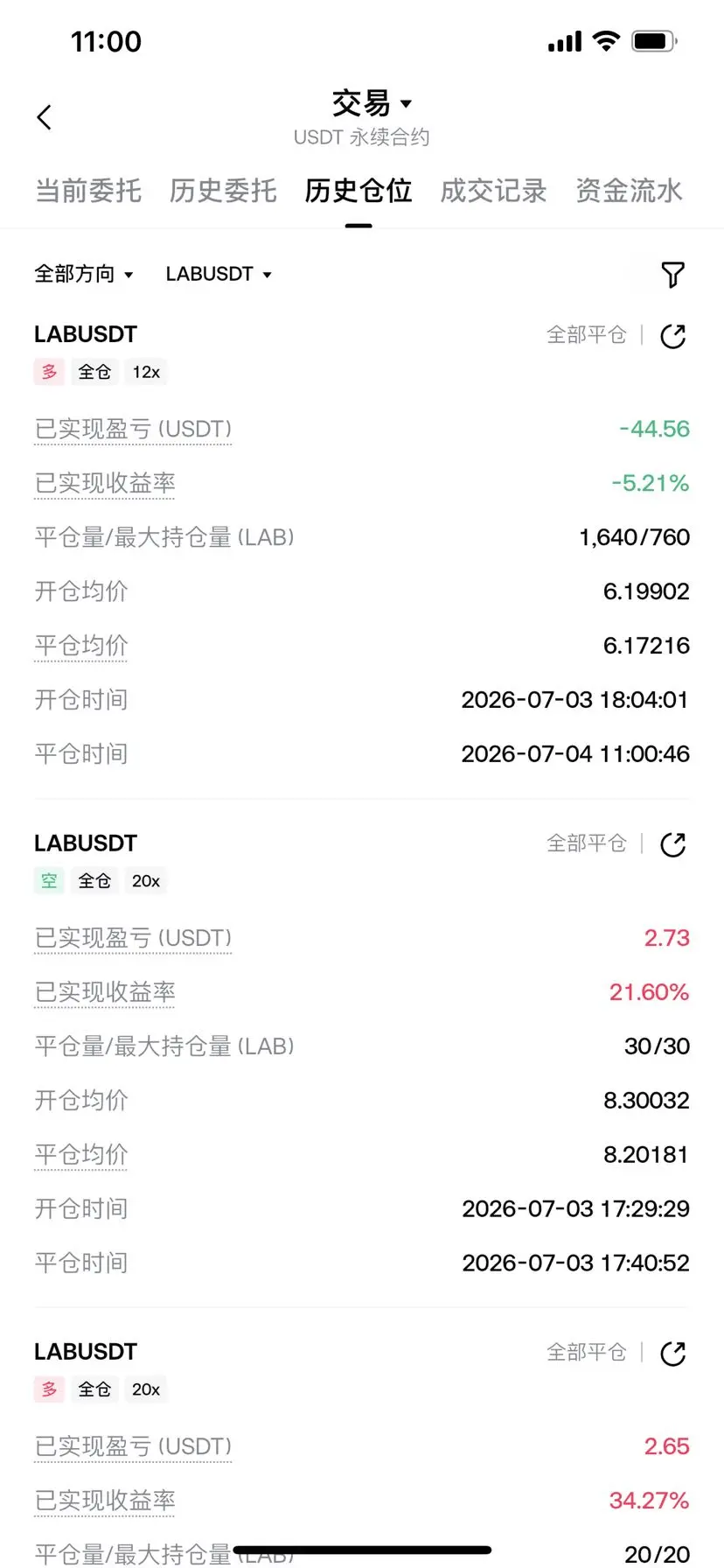Screen dimensions: 724x1568
Task: Tap 已实现盈亏 label showing -44.56 for explanation
Action: tap(133, 429)
